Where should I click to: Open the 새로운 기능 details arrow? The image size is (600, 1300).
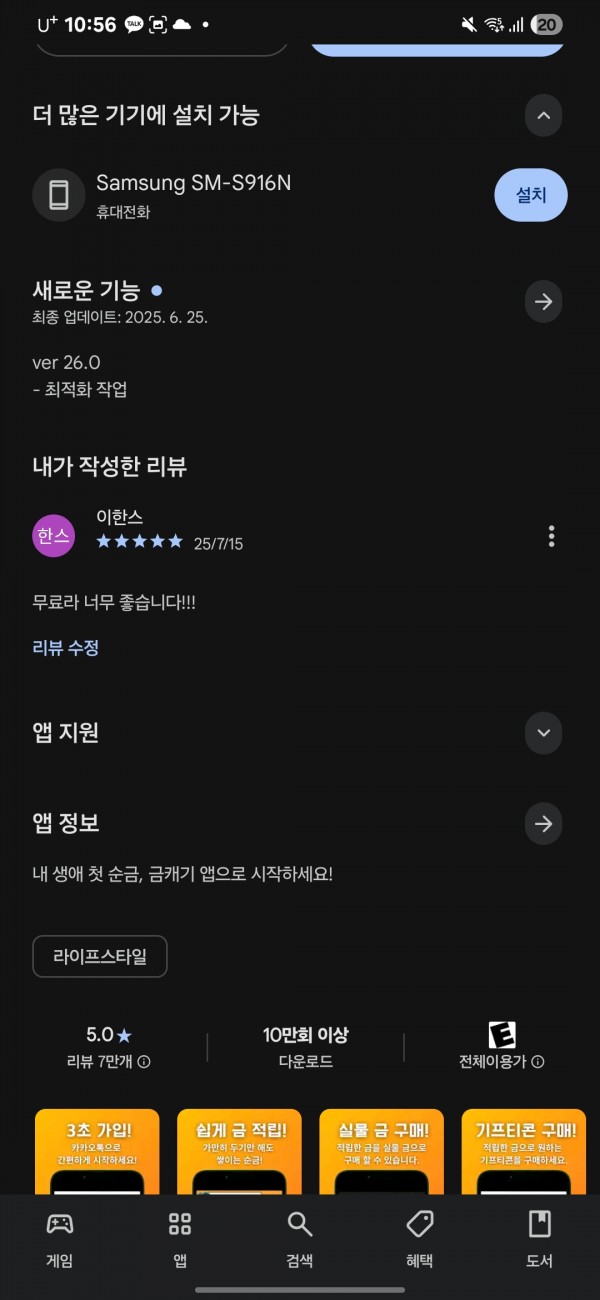543,301
